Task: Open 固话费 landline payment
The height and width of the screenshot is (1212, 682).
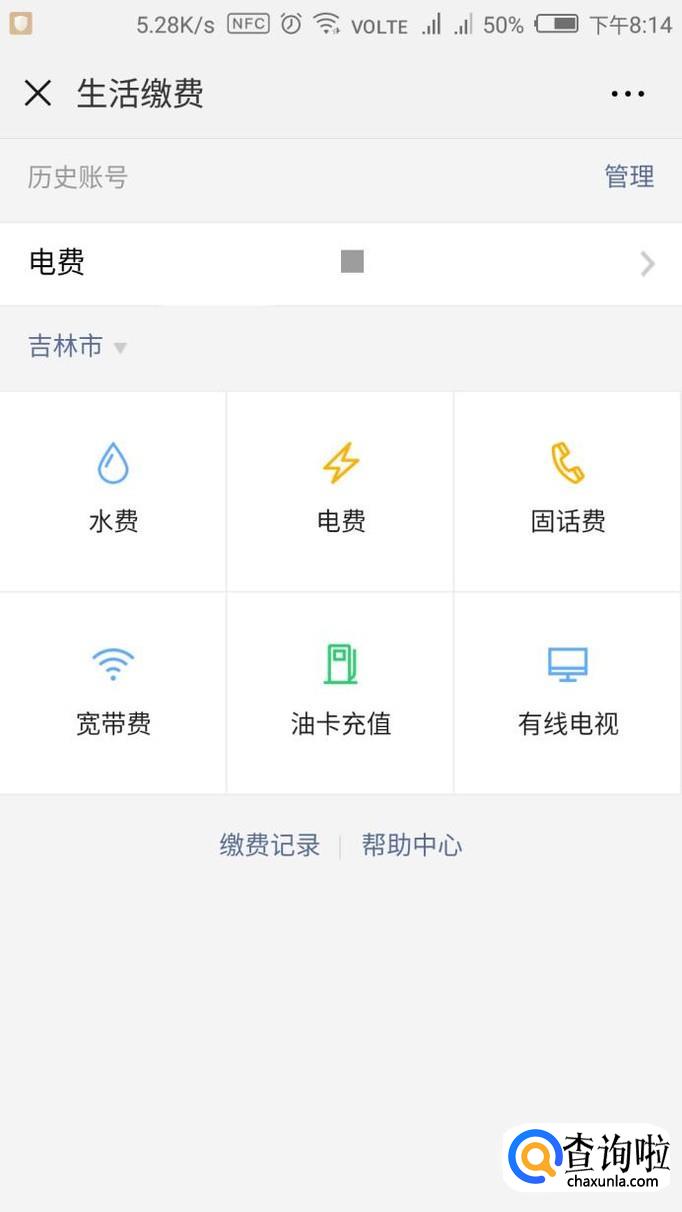Action: point(568,491)
